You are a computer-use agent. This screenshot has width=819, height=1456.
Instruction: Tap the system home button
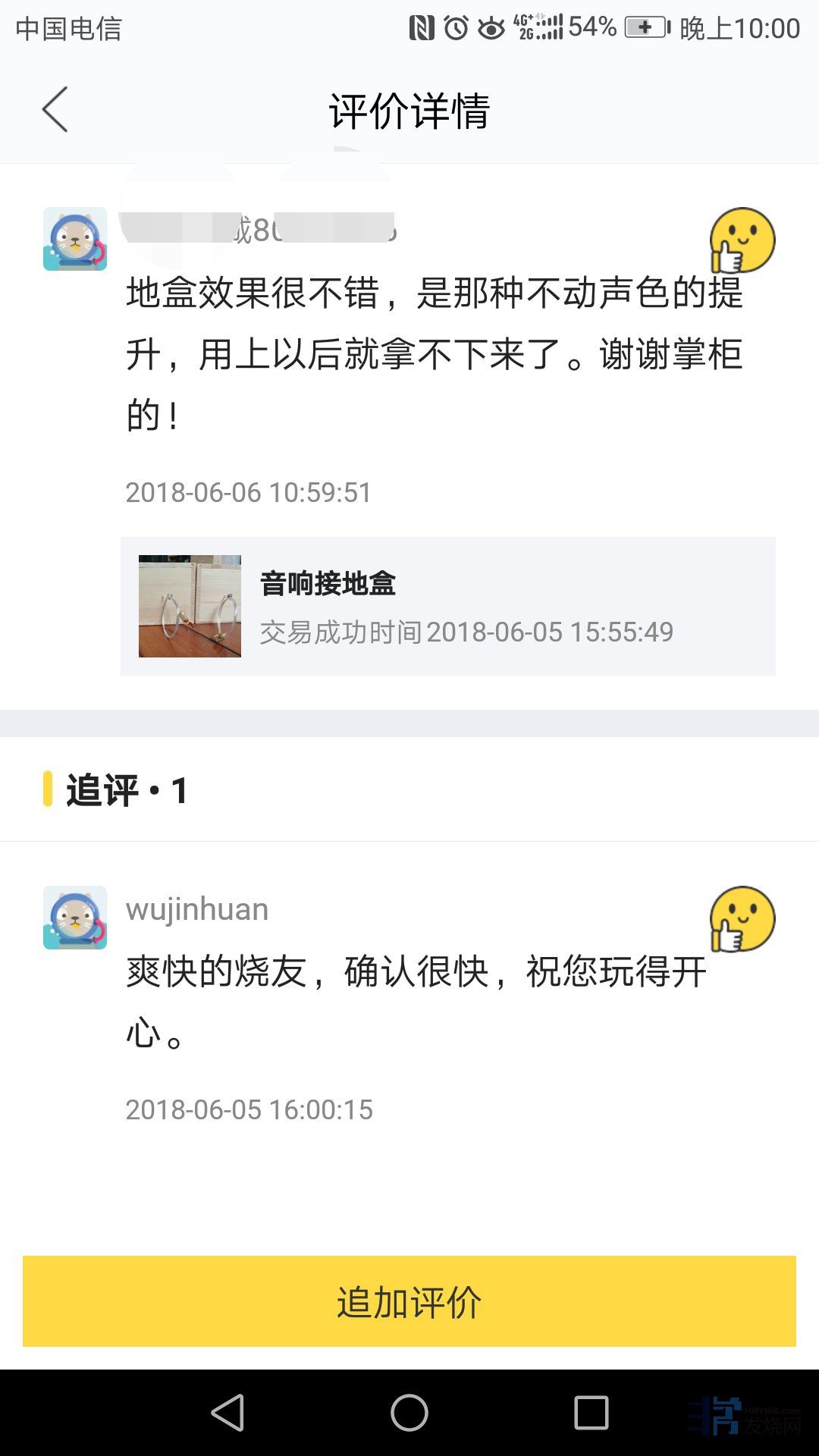[409, 1413]
